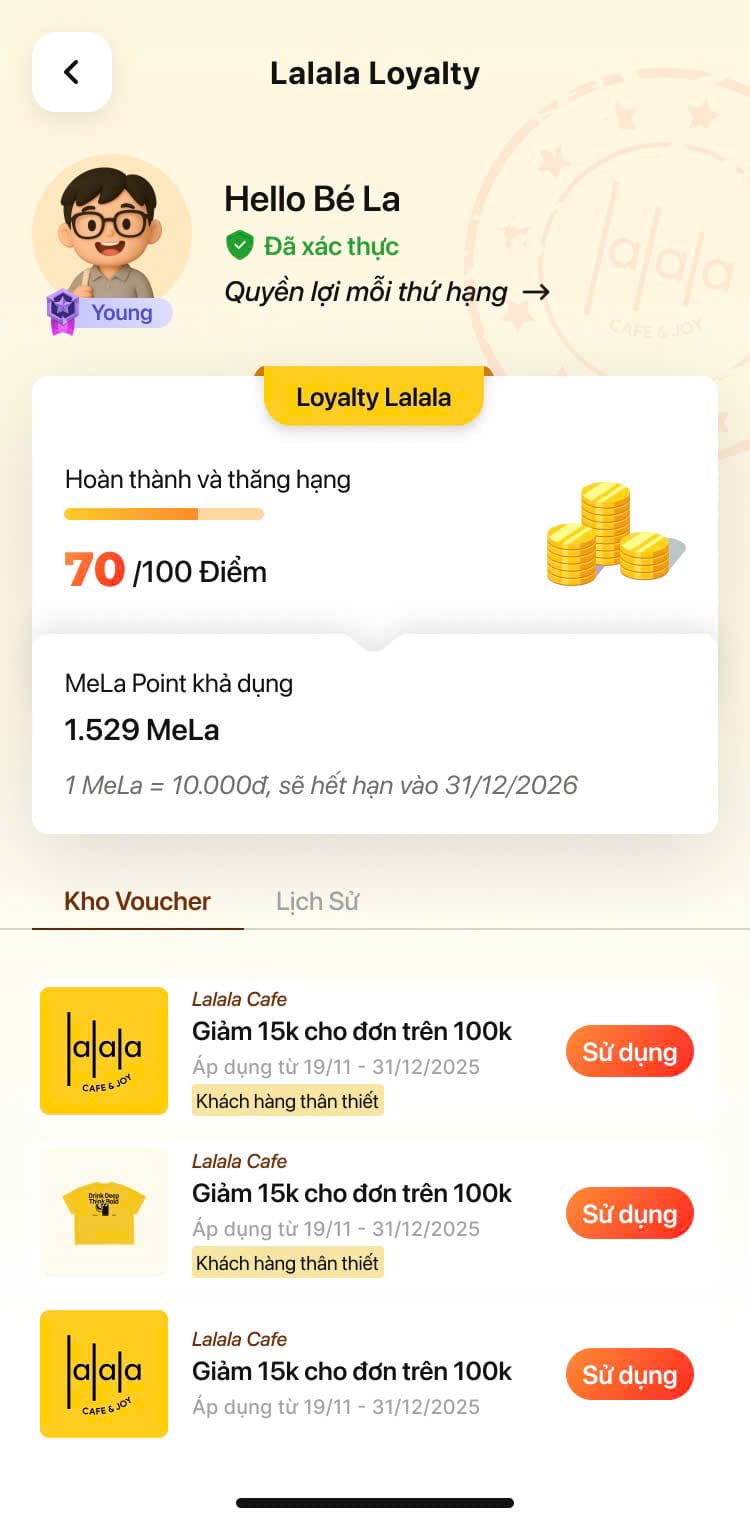750x1523 pixels.
Task: Select the Kho Voucher tab
Action: (138, 901)
